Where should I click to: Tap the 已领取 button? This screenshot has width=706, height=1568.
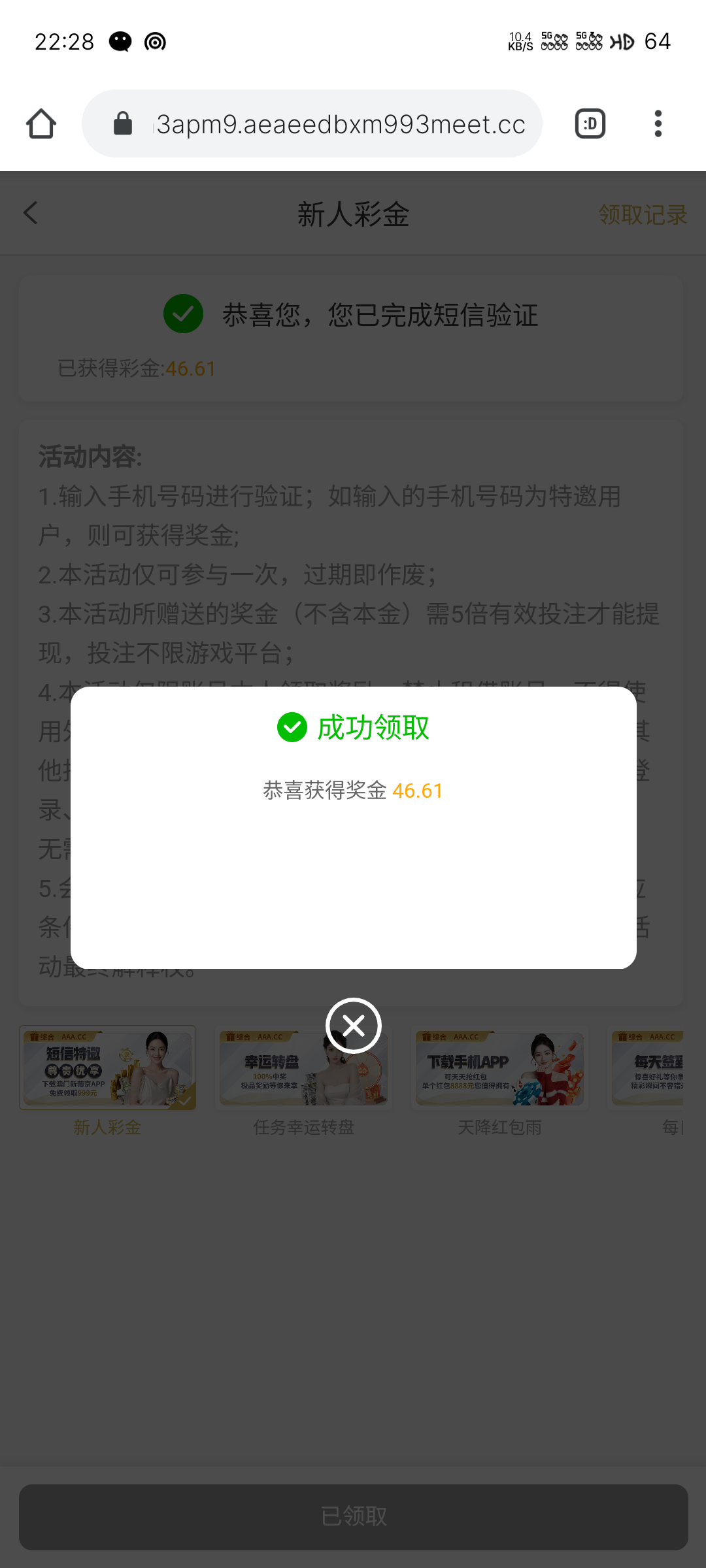point(353,1516)
